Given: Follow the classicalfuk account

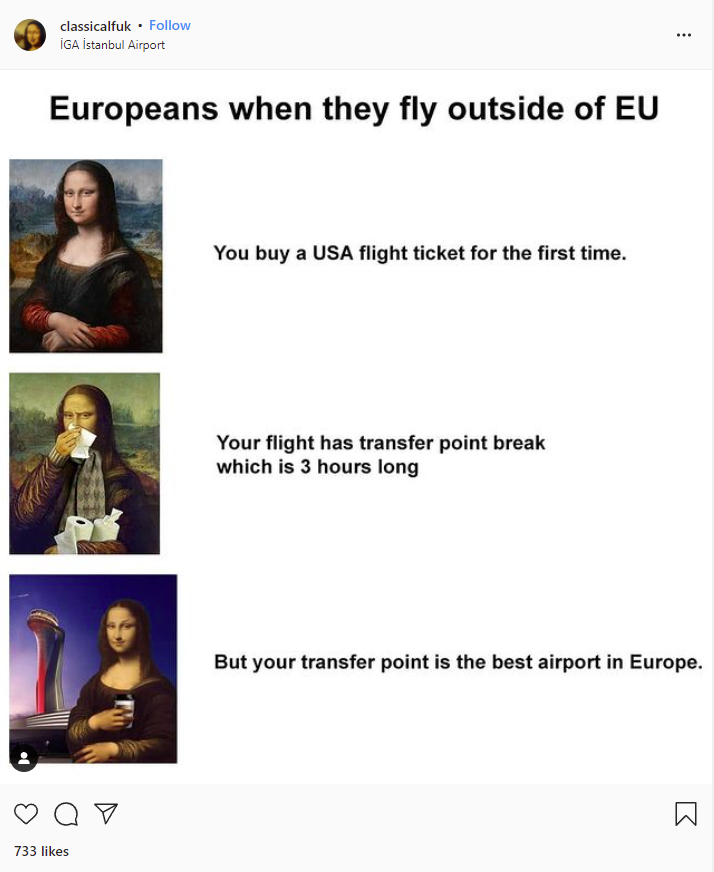Looking at the screenshot, I should (170, 26).
